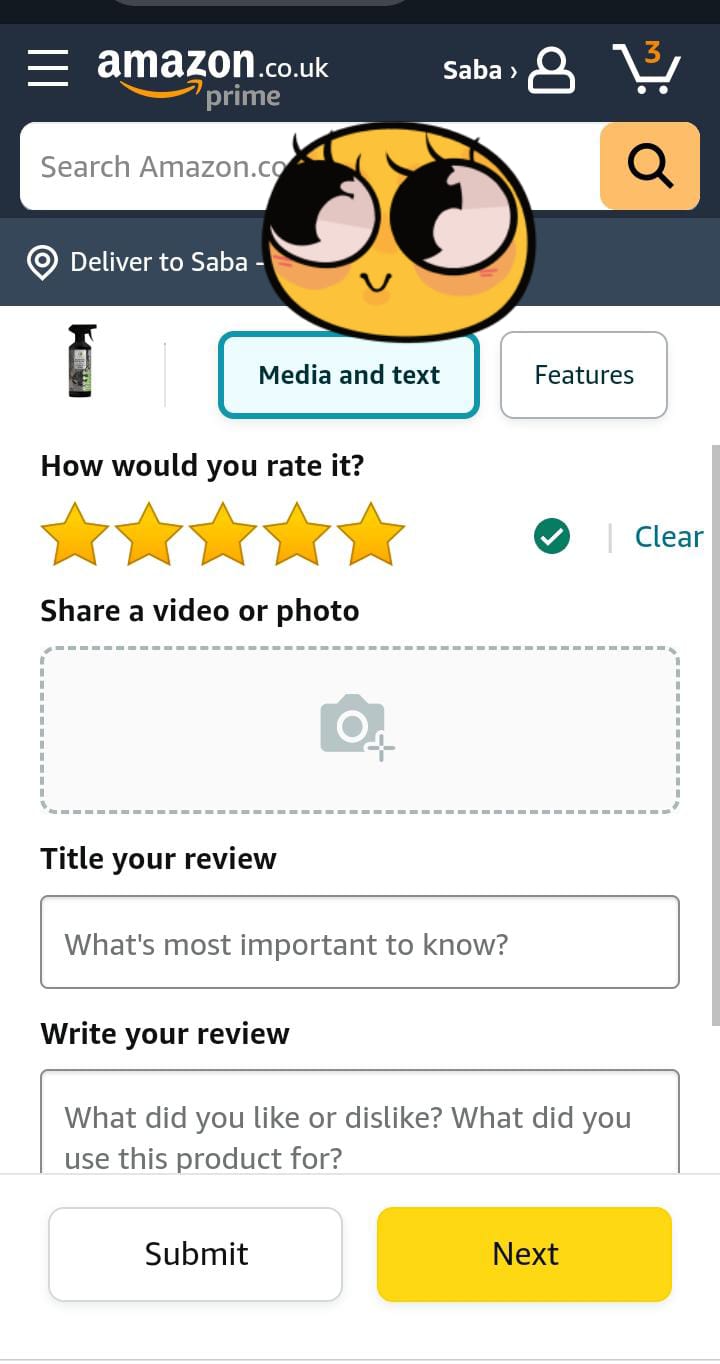Image resolution: width=720 pixels, height=1364 pixels.
Task: Tap the yellow Next button
Action: tap(525, 1254)
